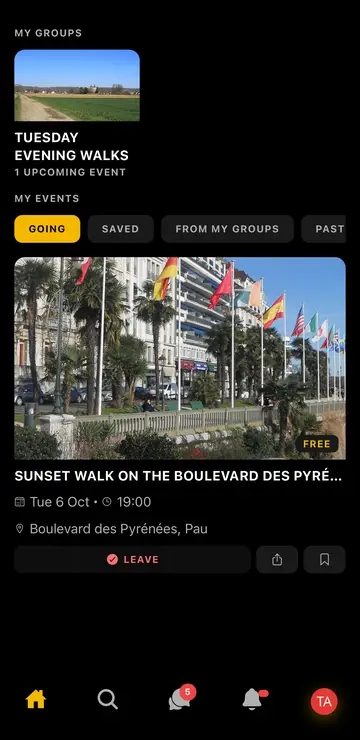Image resolution: width=360 pixels, height=740 pixels.
Task: Open chats with 5 unread messages
Action: tap(181, 698)
